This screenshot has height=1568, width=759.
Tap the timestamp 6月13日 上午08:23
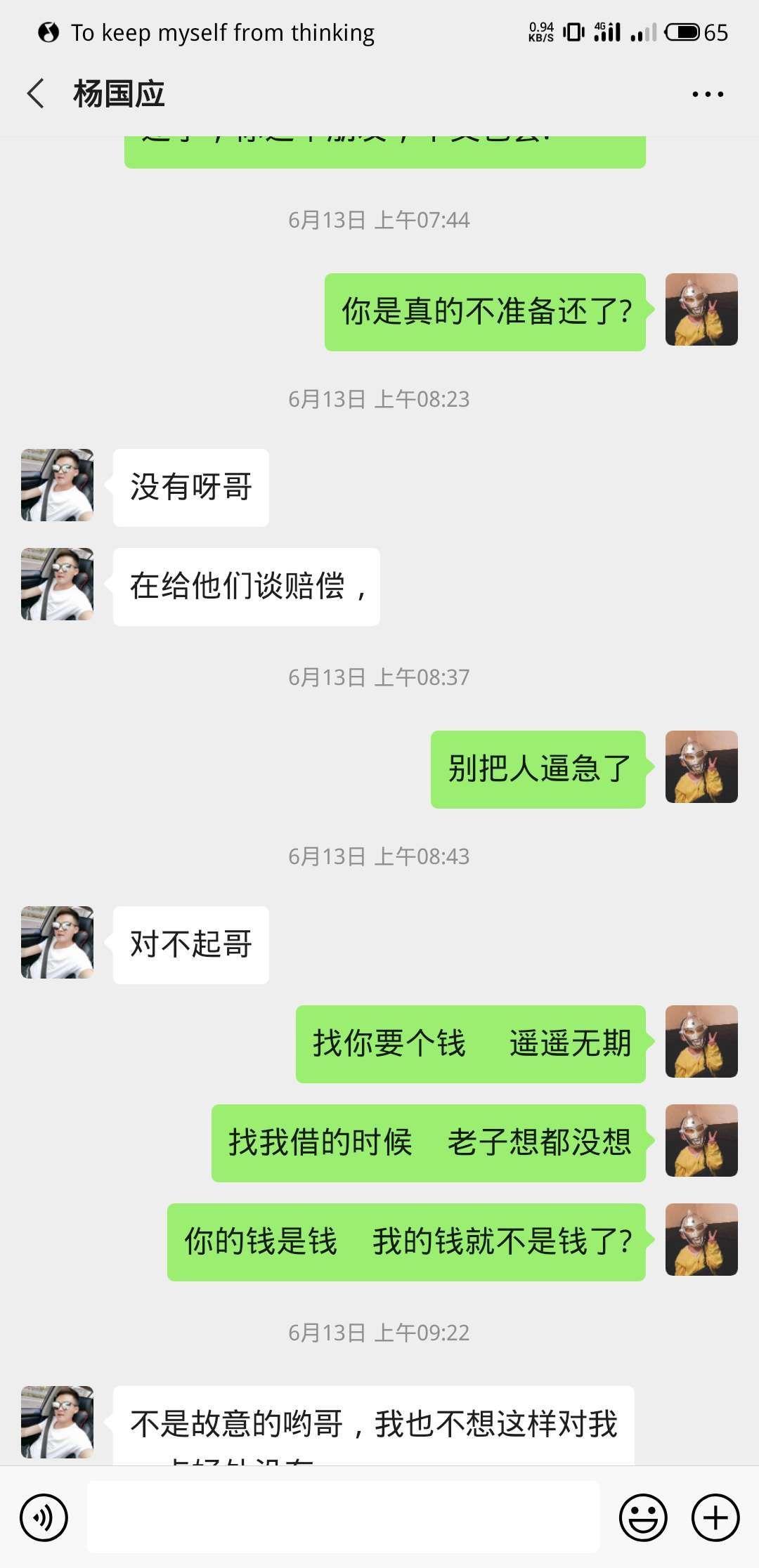379,398
